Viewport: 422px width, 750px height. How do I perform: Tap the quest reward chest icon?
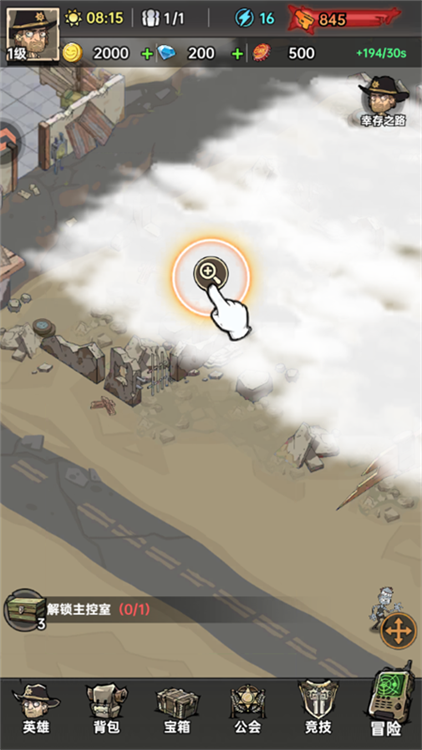pyautogui.click(x=25, y=609)
